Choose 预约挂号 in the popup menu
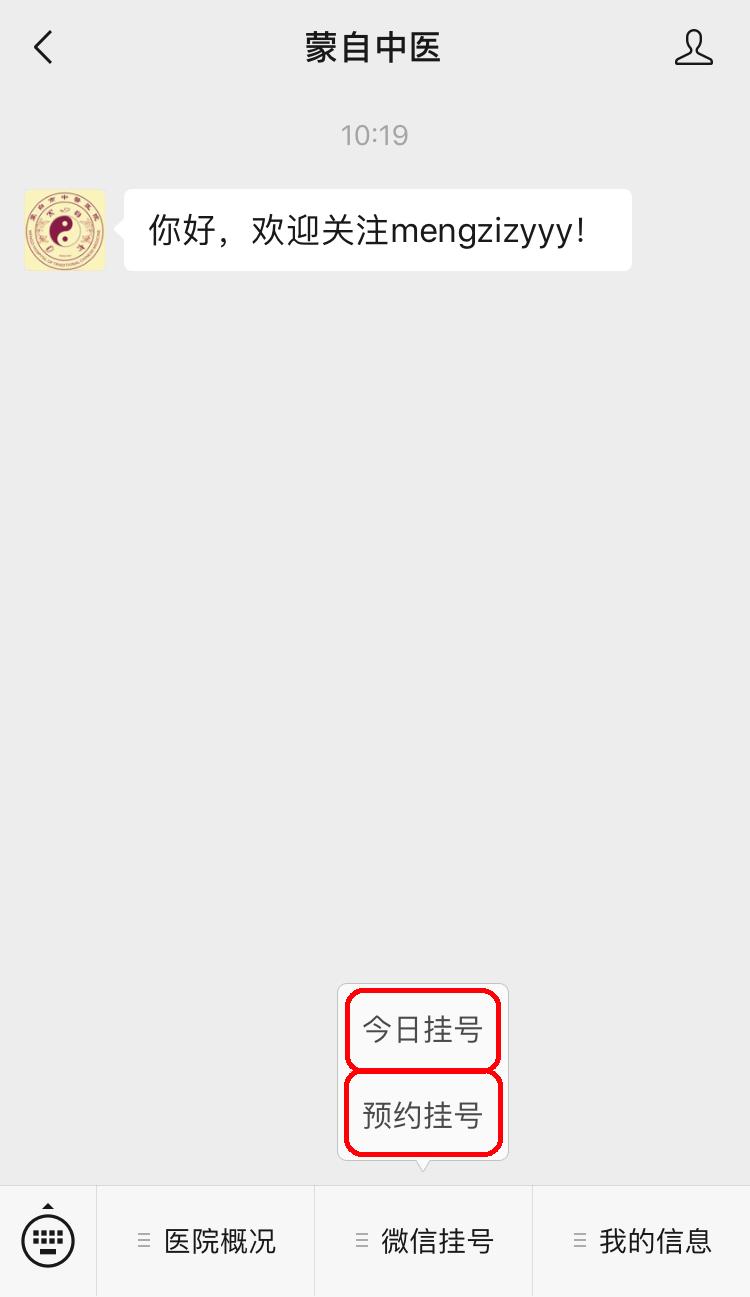This screenshot has height=1297, width=750. (422, 1114)
